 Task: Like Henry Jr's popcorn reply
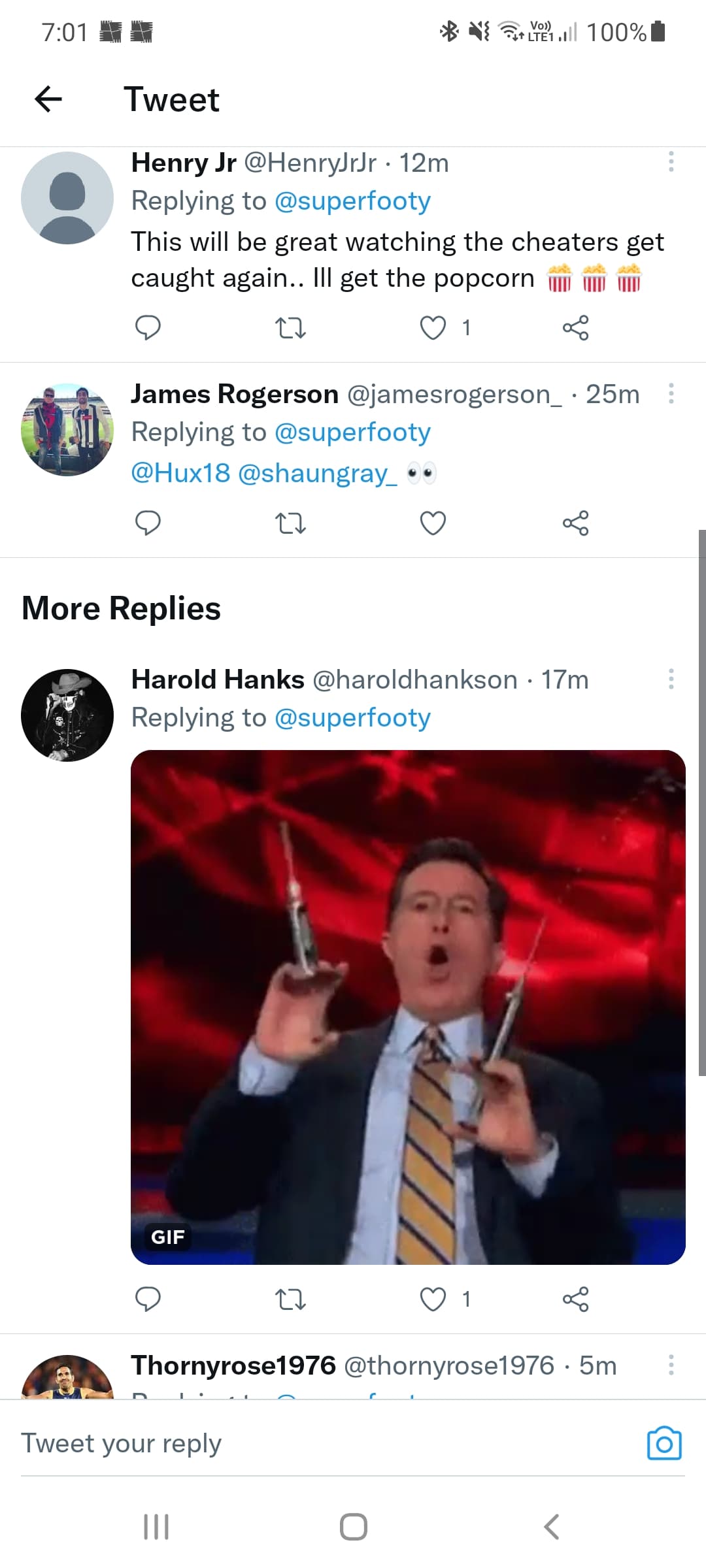pos(433,327)
